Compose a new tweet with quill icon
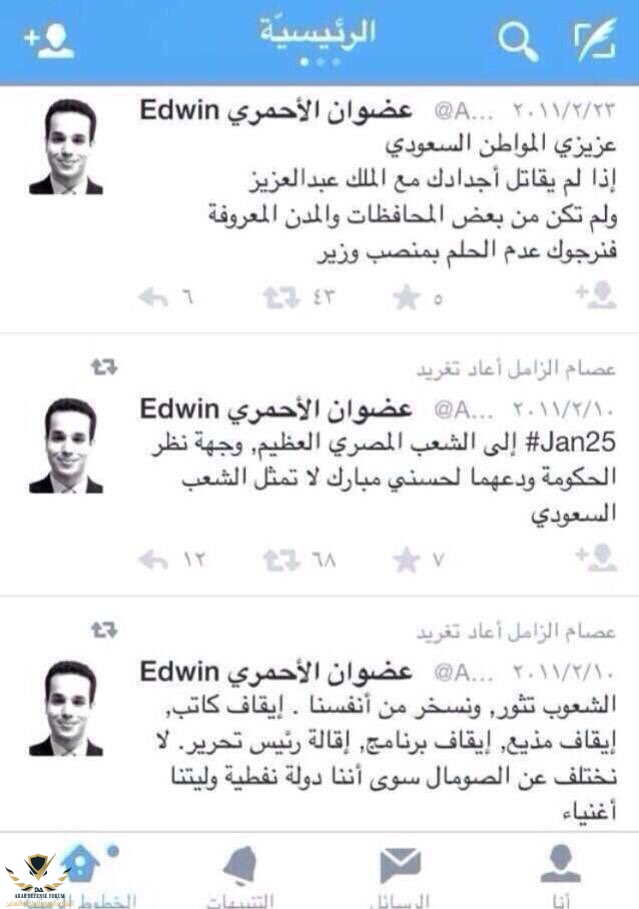 595,40
